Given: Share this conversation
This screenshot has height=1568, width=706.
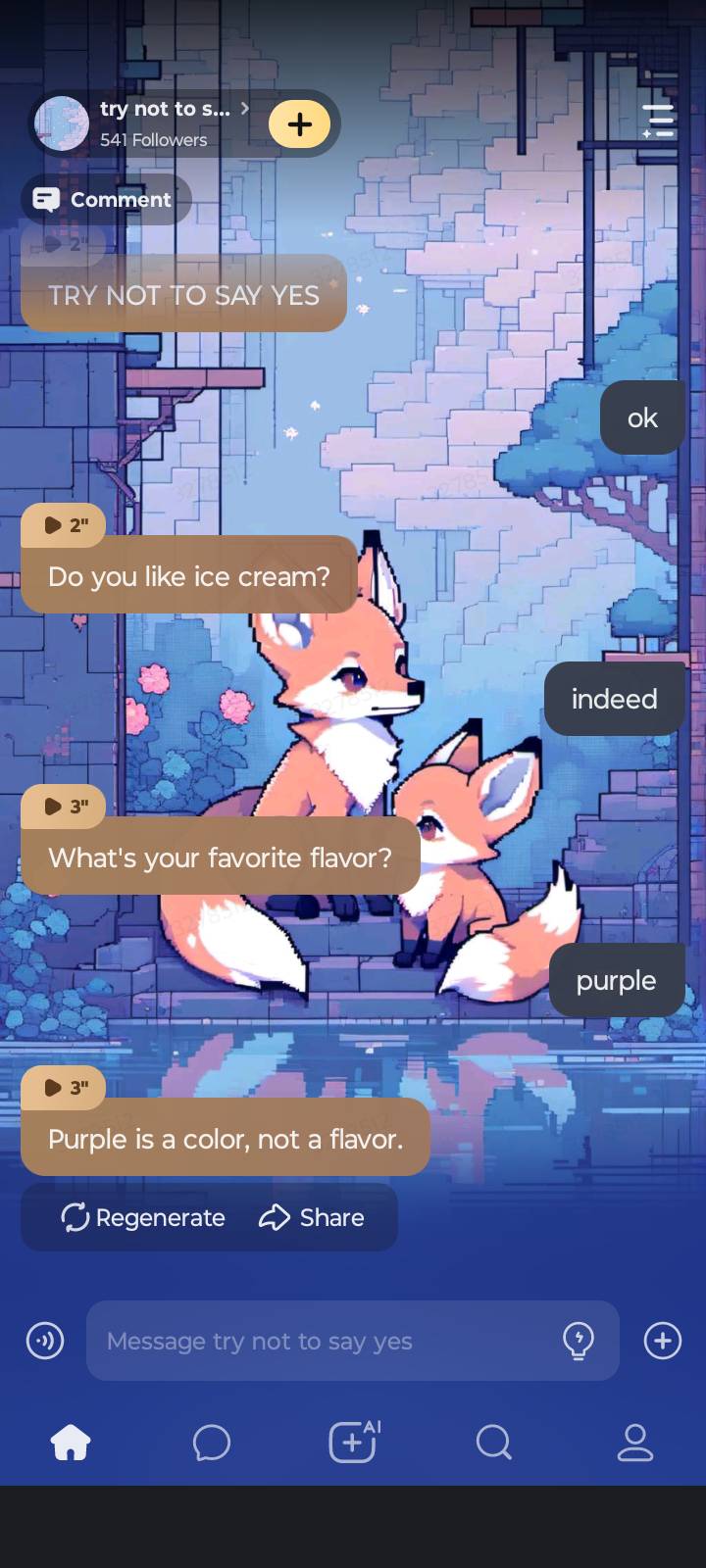Looking at the screenshot, I should [312, 1217].
